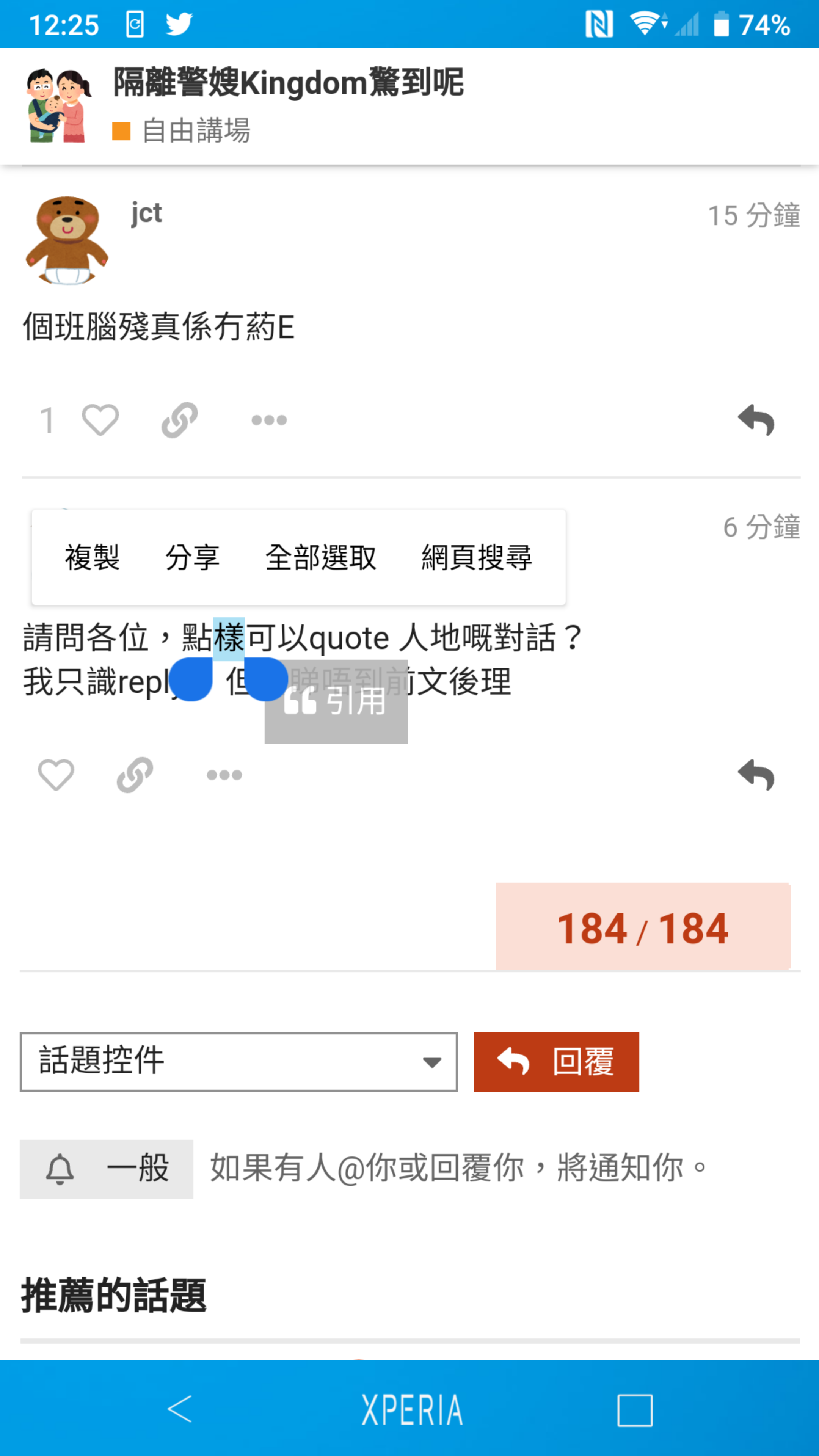819x1456 pixels.
Task: Reply to jct's post with arrow icon
Action: [x=756, y=420]
